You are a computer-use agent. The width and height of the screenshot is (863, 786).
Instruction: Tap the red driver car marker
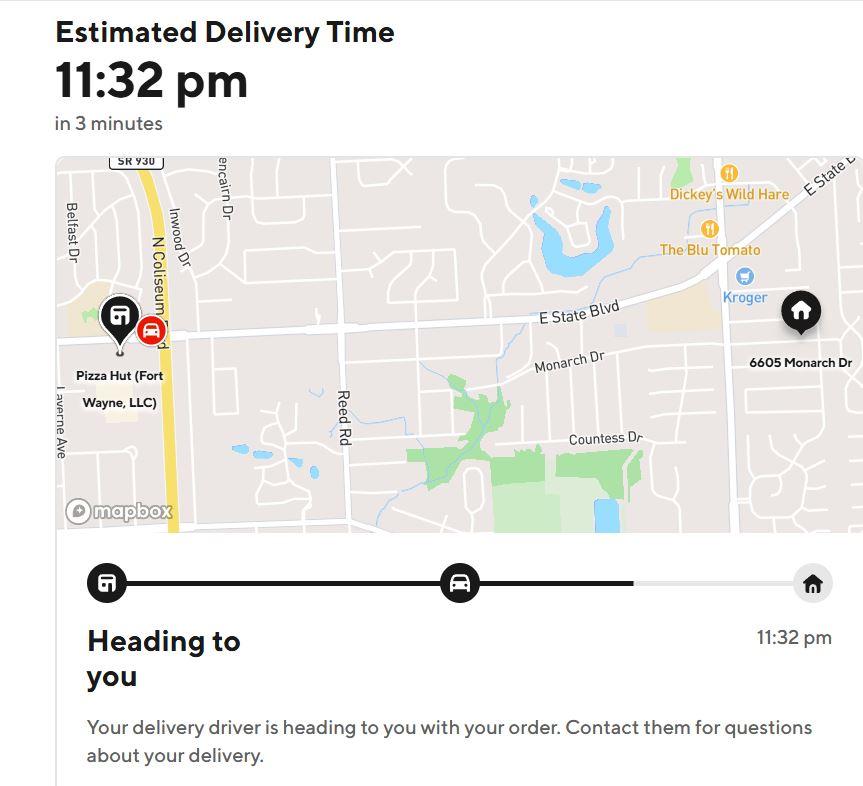[x=151, y=329]
